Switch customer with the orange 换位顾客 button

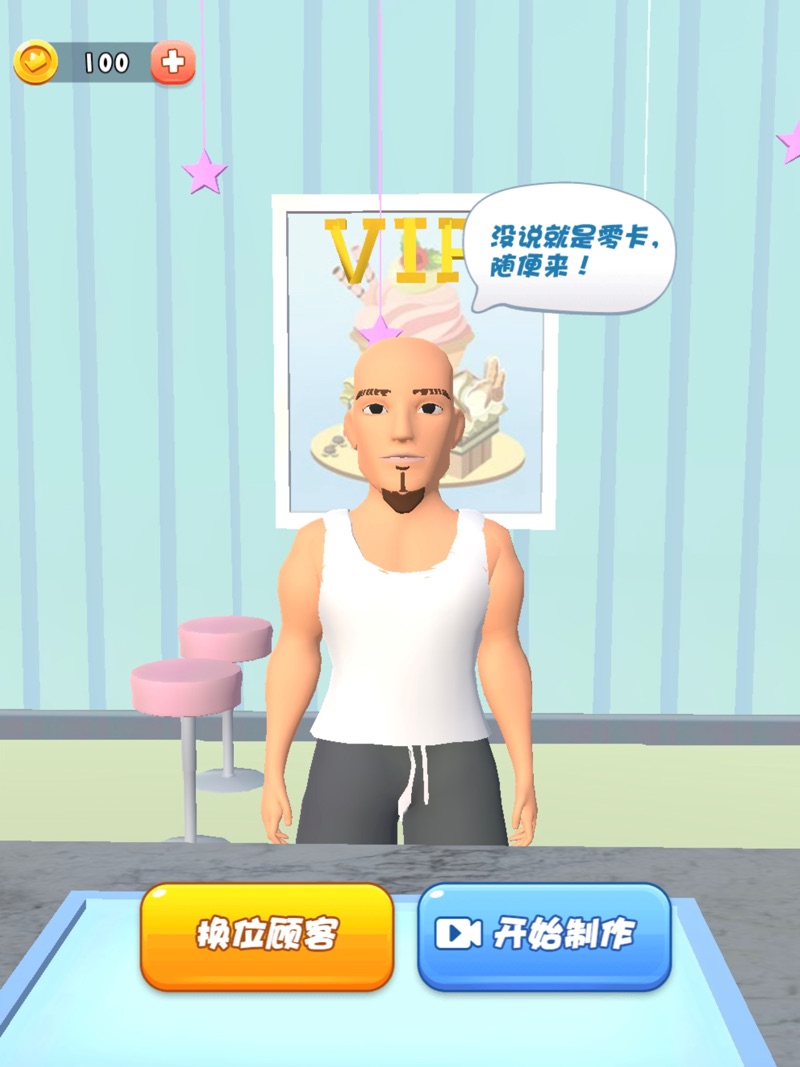point(267,936)
